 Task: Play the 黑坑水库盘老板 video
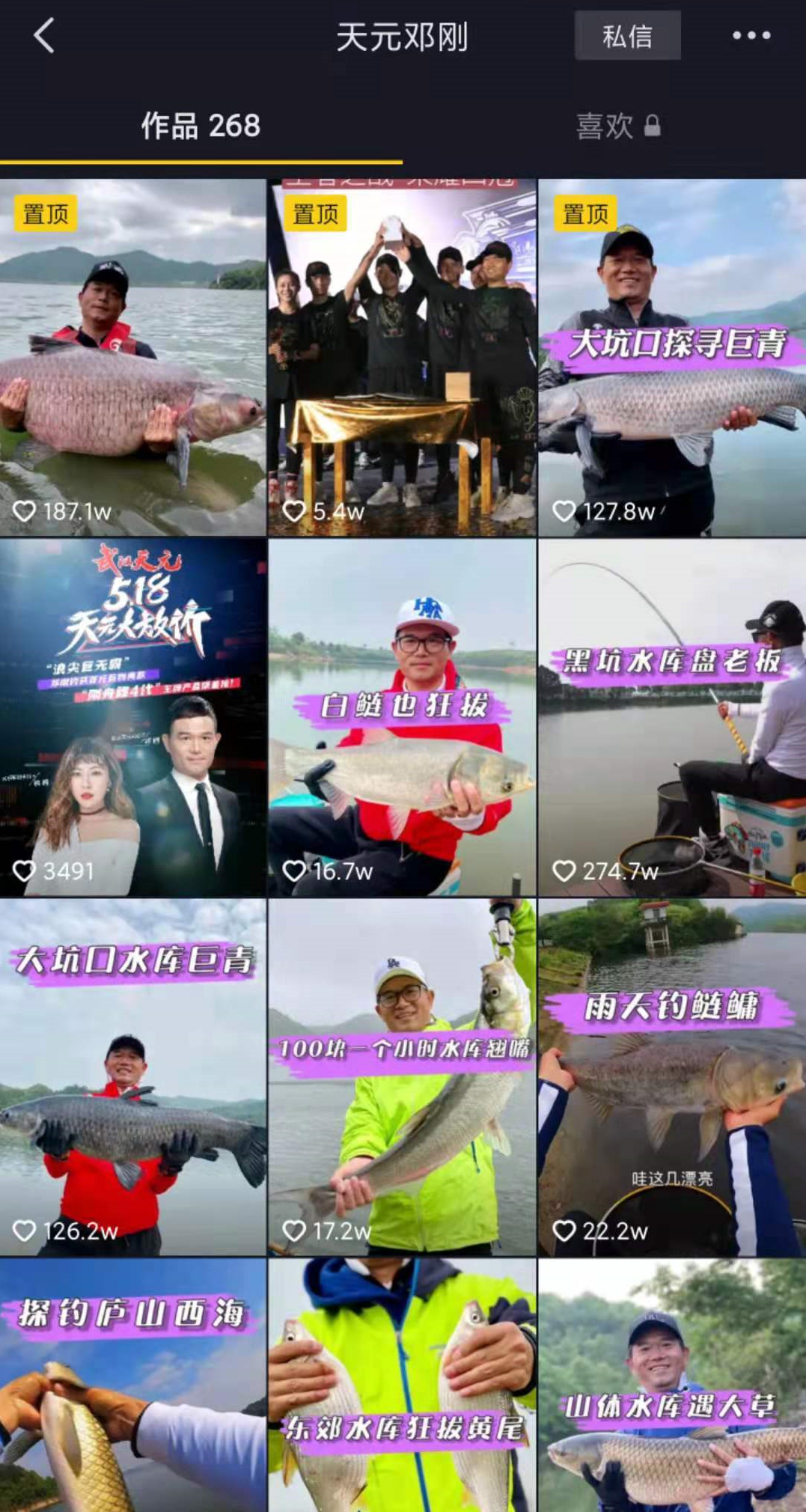[x=672, y=717]
